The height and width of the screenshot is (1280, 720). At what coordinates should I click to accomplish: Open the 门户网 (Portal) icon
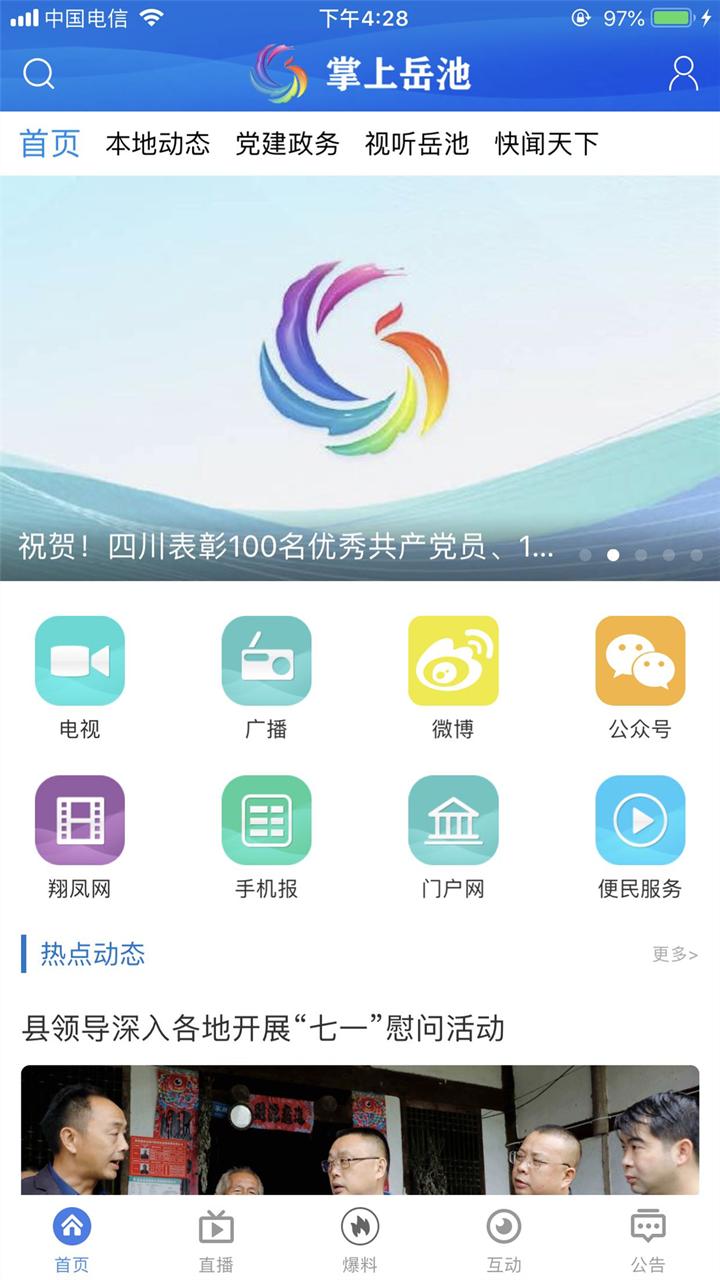point(453,820)
